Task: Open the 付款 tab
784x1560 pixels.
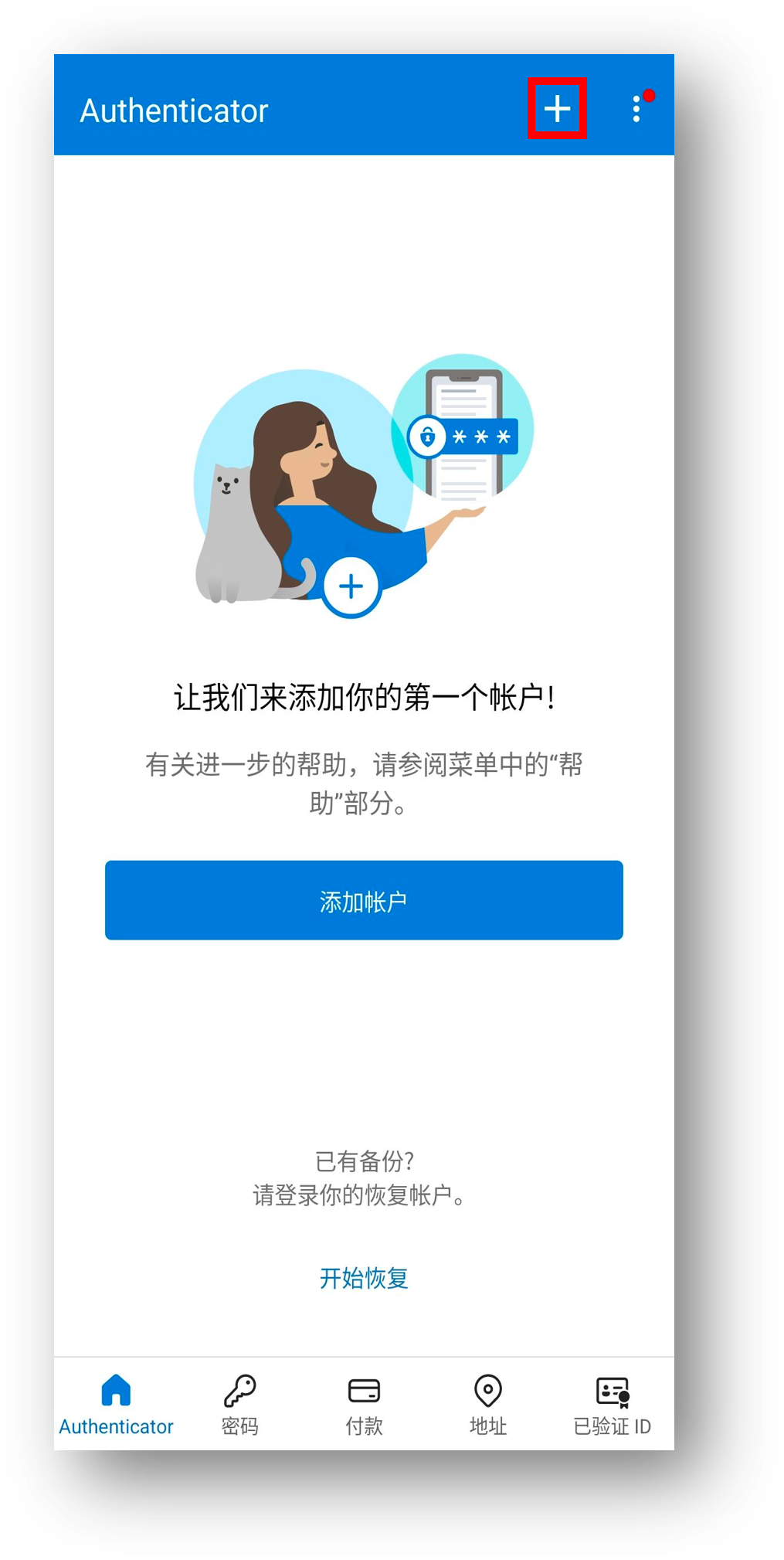Action: (364, 1405)
